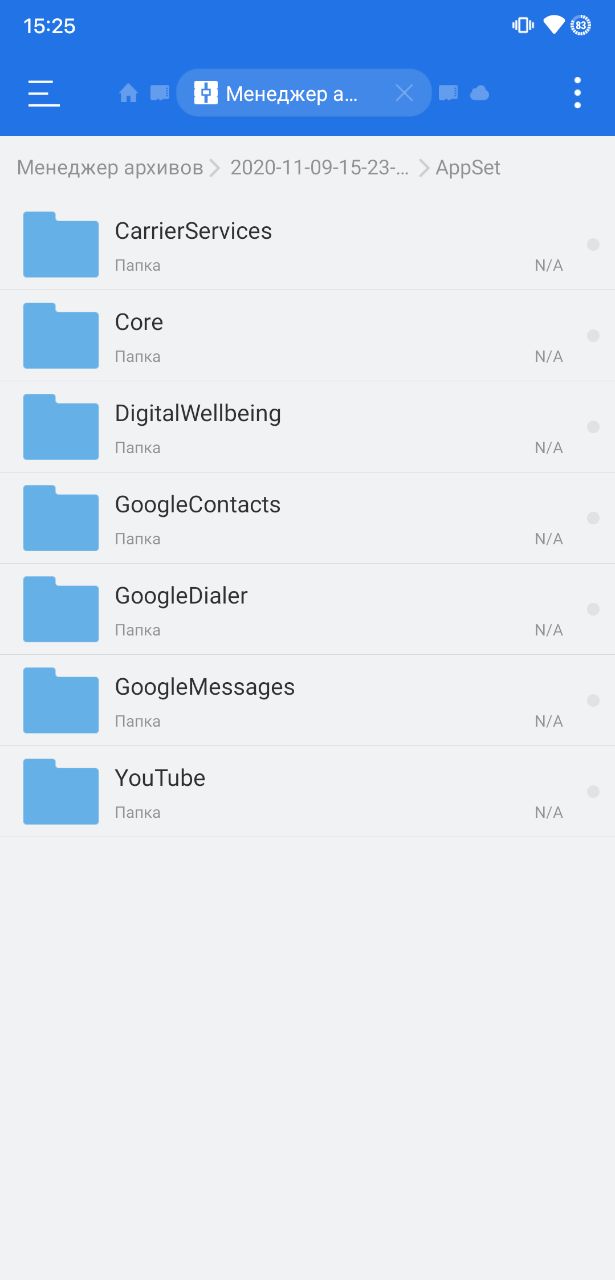Open the hamburger navigation drawer
Image resolution: width=615 pixels, height=1280 pixels.
click(44, 93)
